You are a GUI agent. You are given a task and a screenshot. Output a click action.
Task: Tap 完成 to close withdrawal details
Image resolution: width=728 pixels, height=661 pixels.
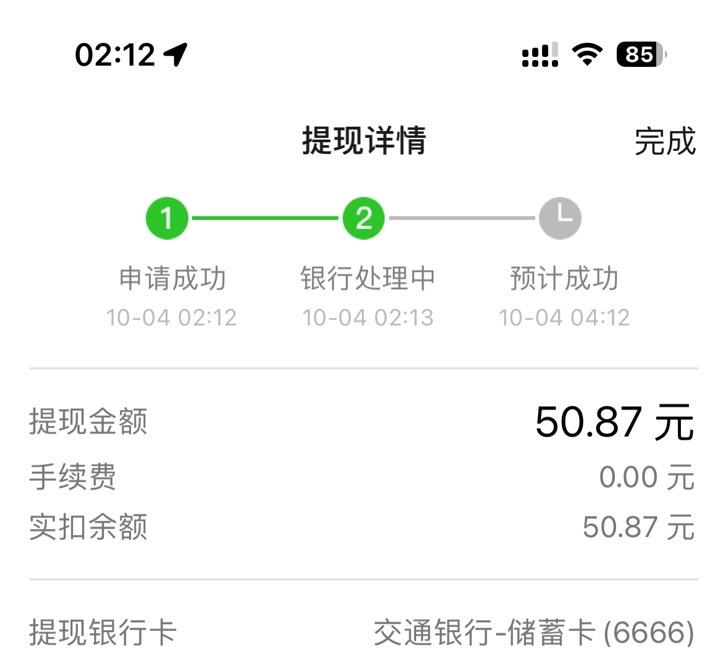pos(664,141)
